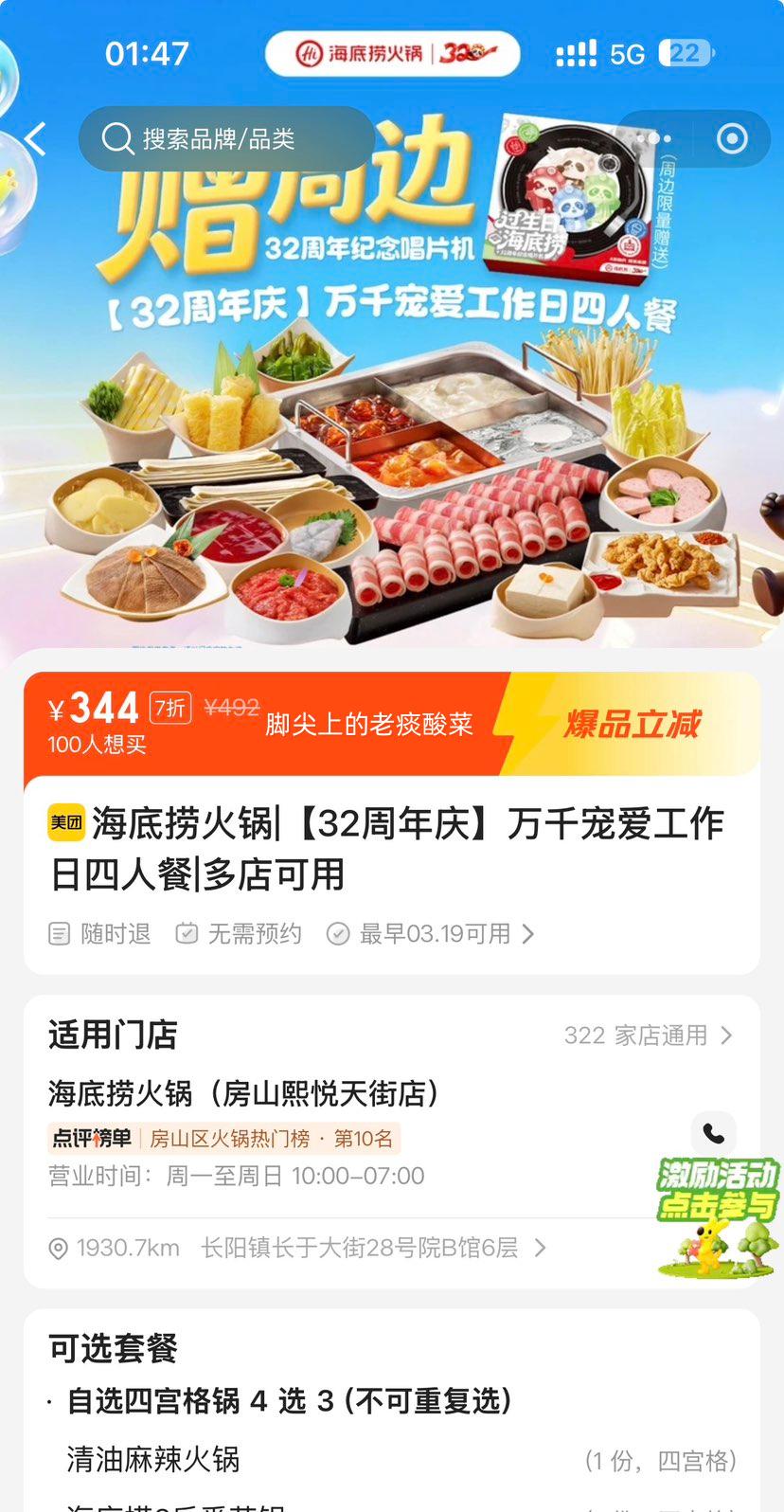784x1512 pixels.
Task: Open the brand and category search box
Action: point(225,139)
